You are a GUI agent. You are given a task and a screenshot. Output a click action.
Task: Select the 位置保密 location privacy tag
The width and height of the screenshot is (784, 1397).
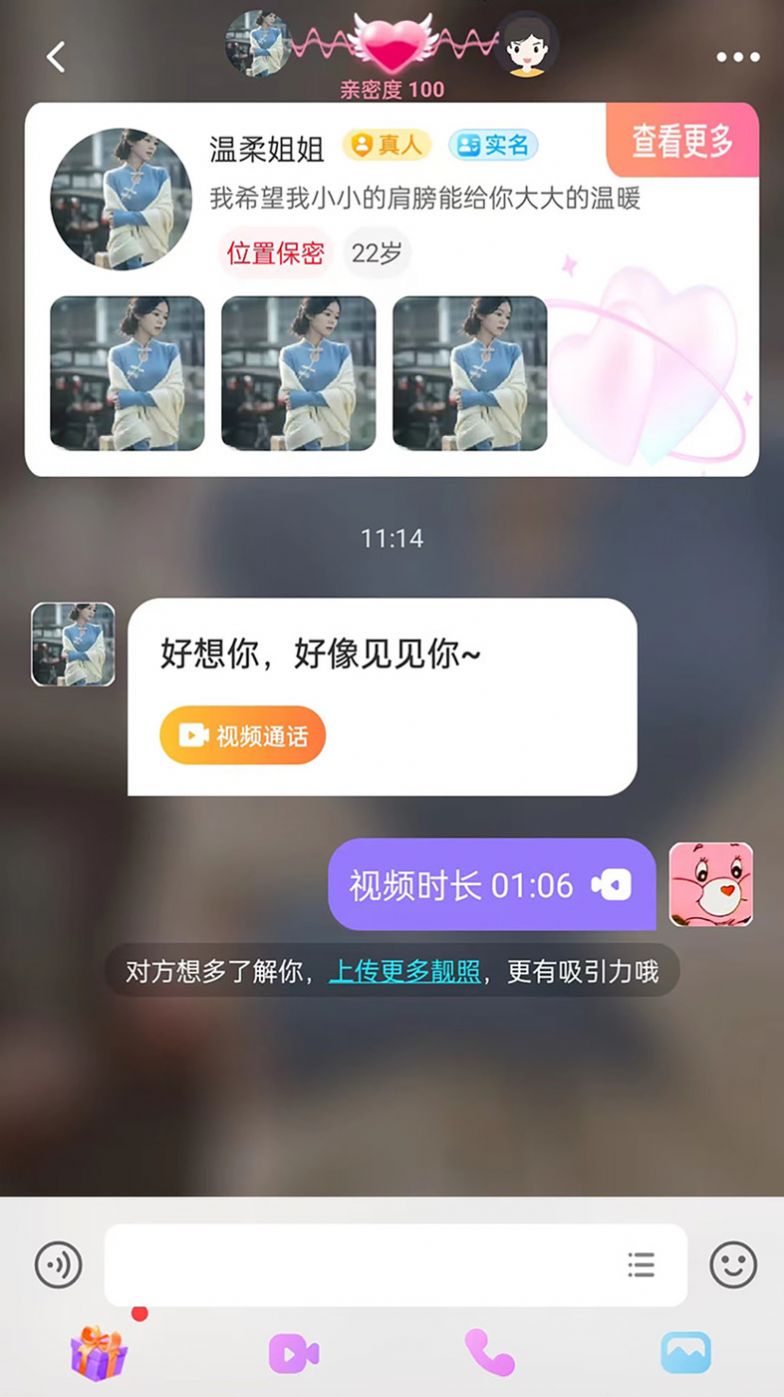pos(276,254)
